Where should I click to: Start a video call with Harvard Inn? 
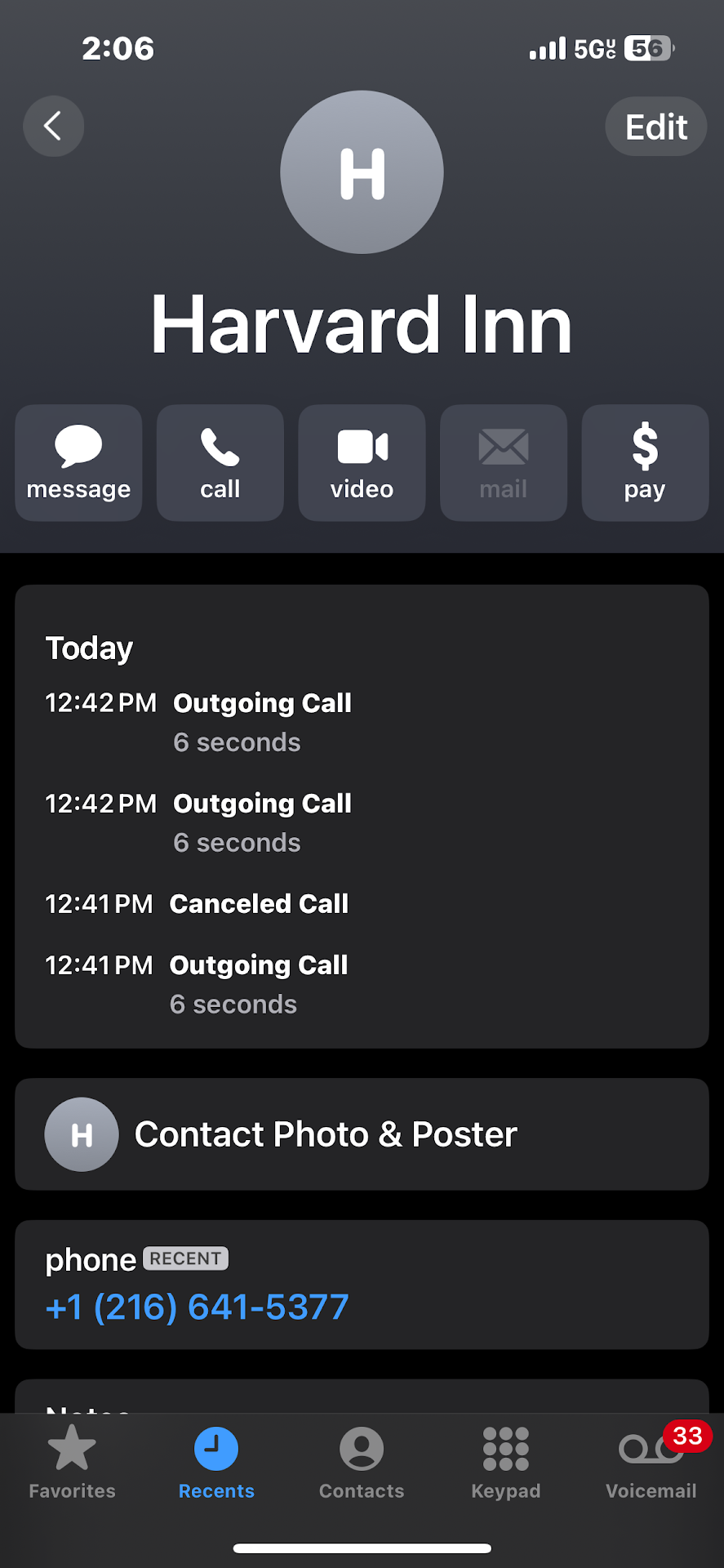[362, 463]
